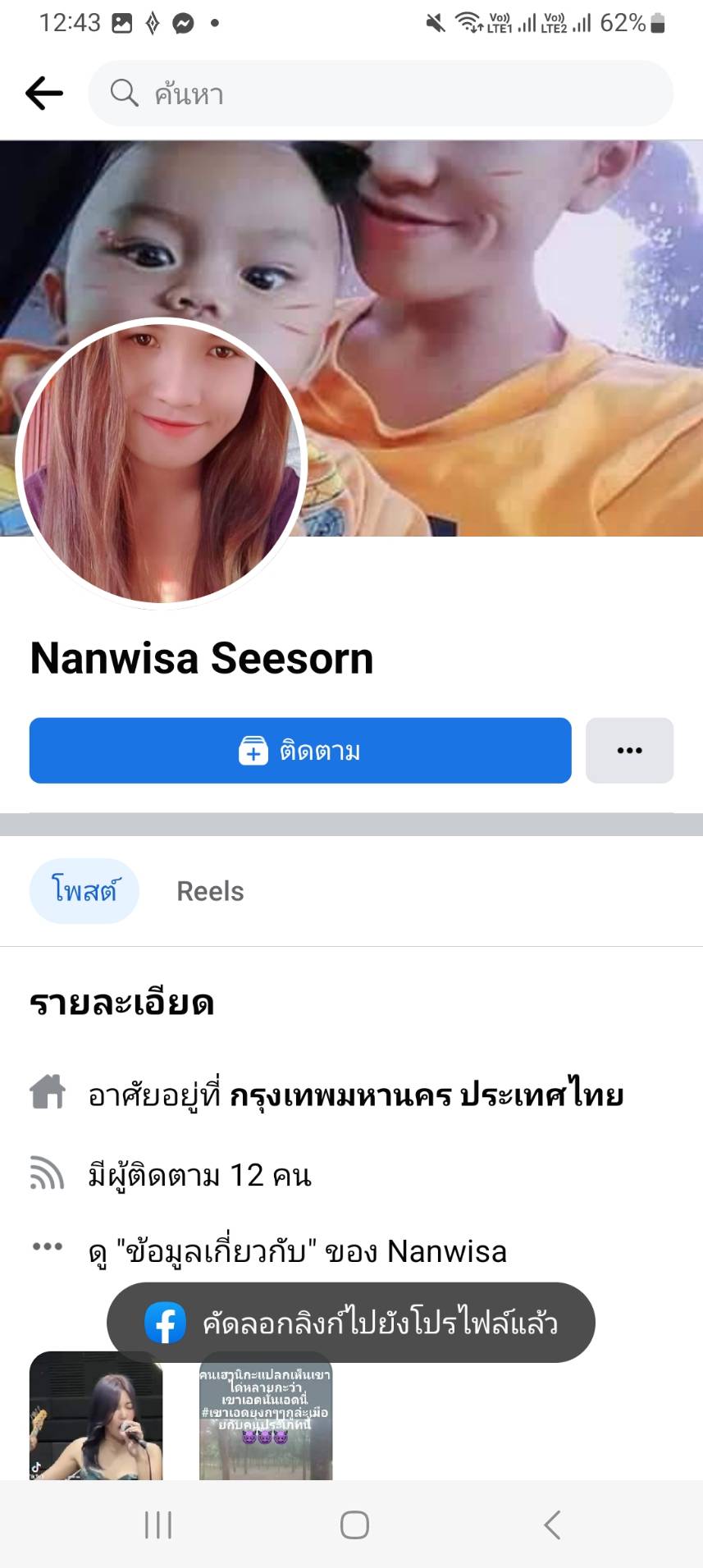Follow Nanwisa with the ติดตาม button

(300, 751)
